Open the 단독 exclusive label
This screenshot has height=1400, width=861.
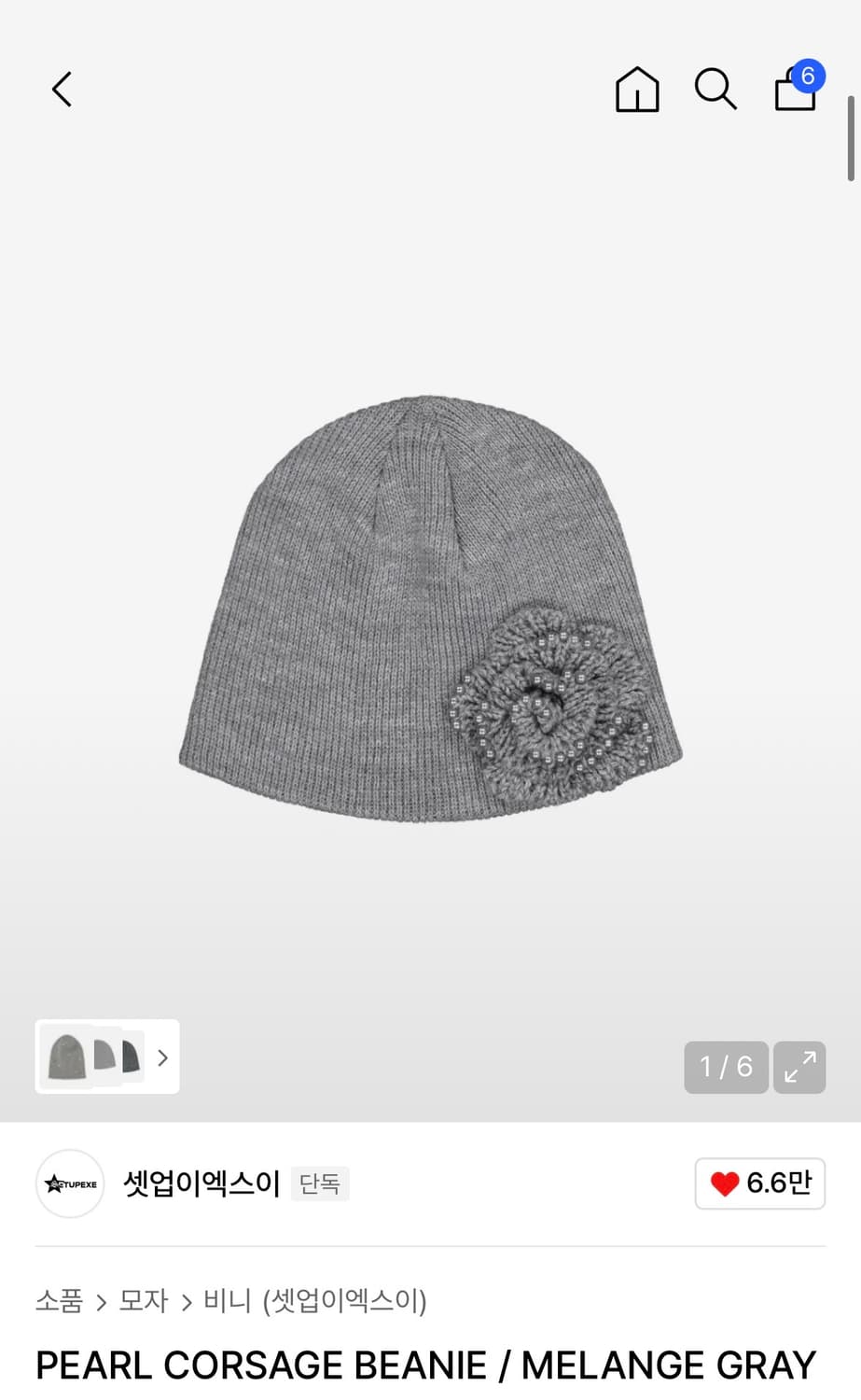pyautogui.click(x=319, y=1183)
